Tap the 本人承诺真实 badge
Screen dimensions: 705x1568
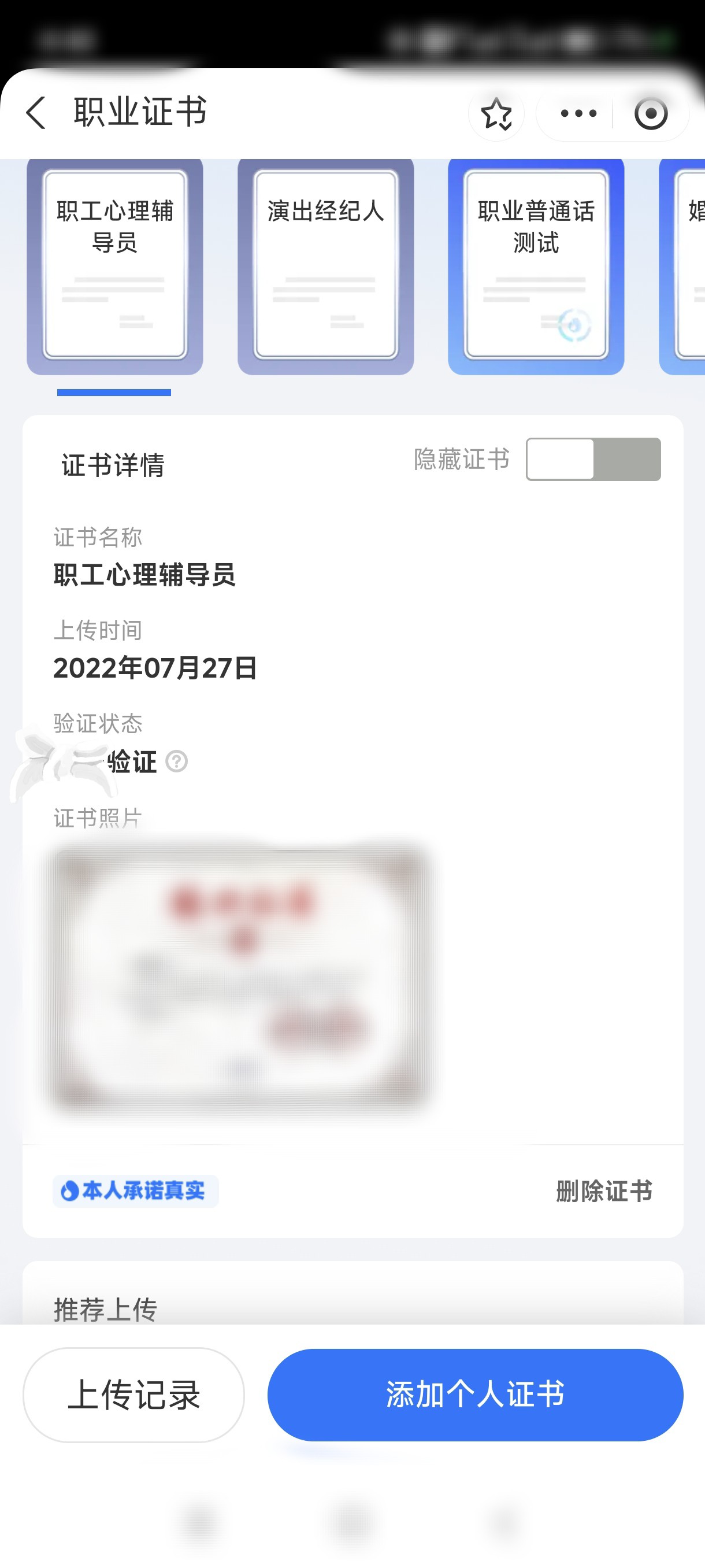tap(135, 1191)
